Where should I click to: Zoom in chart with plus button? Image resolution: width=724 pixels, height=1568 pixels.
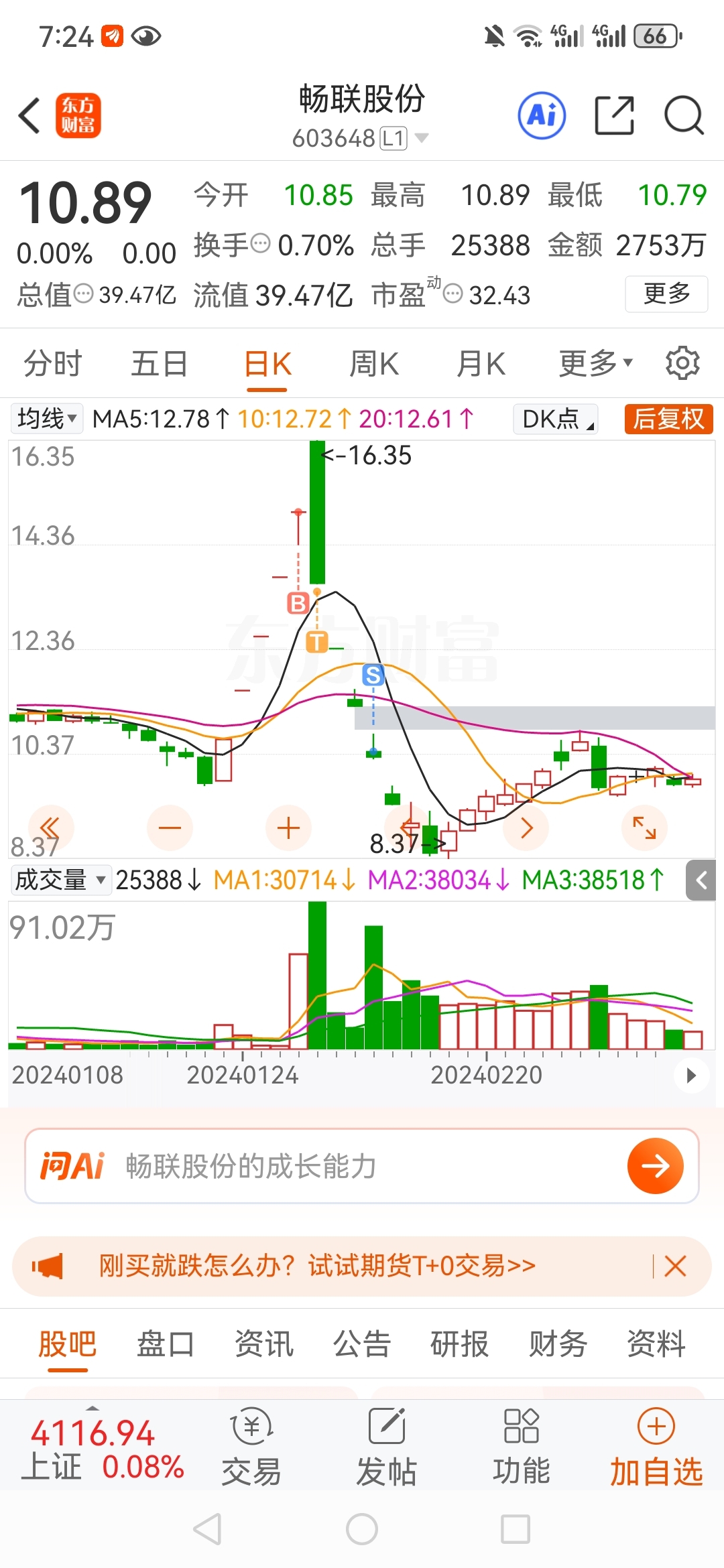(x=288, y=828)
